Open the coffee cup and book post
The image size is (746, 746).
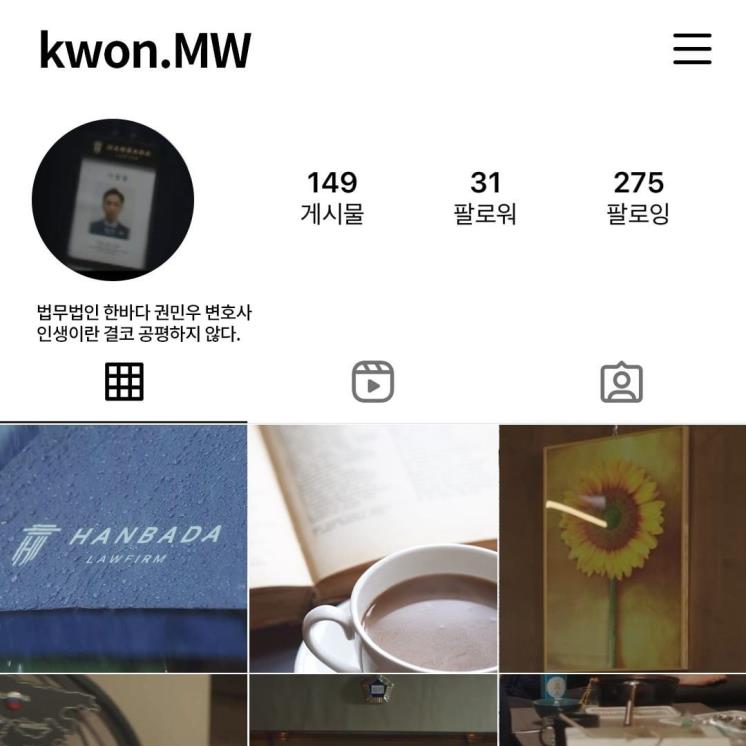pos(373,547)
